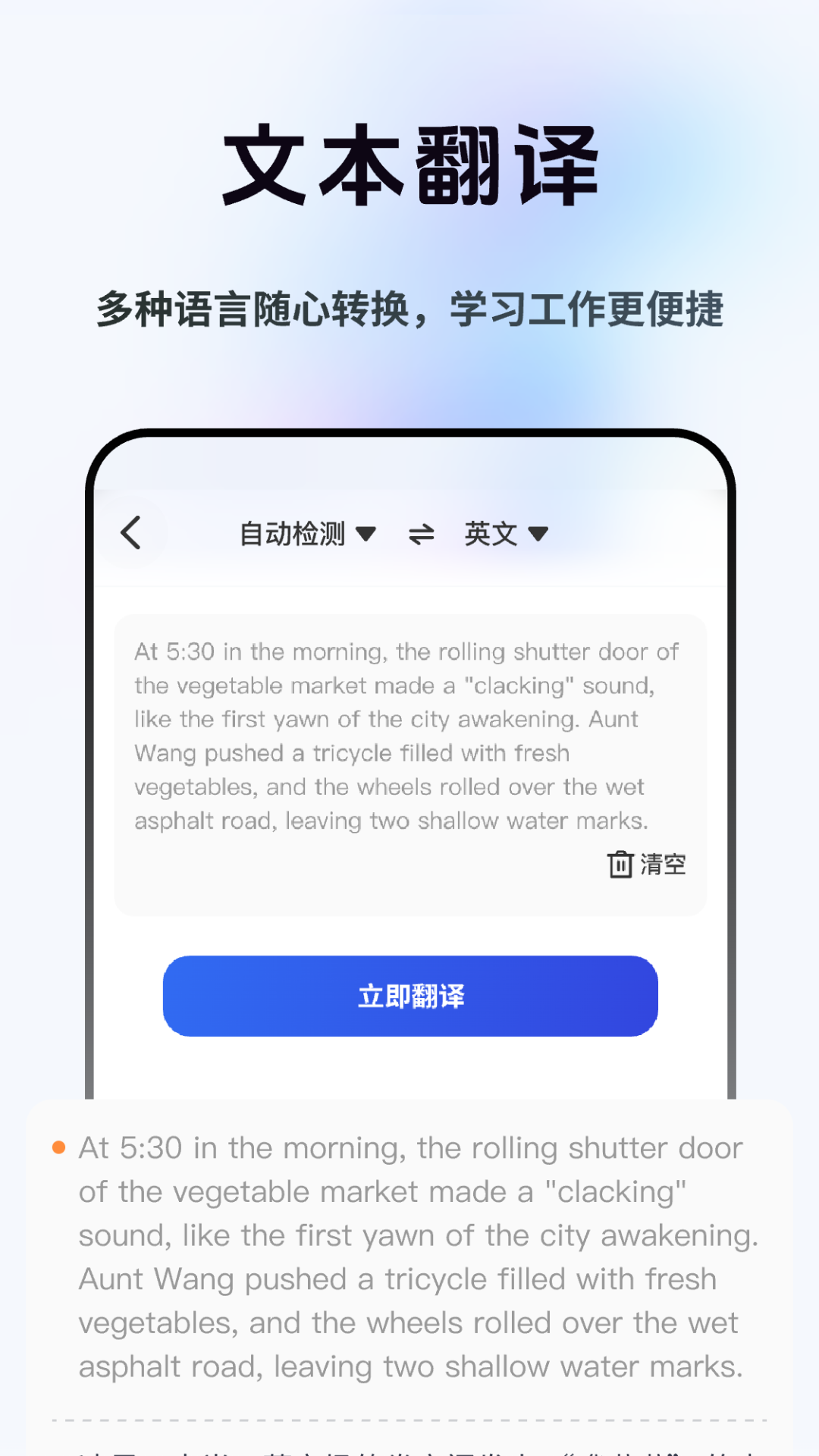
Task: Click the orange bullet beside the translation result
Action: (58, 1148)
